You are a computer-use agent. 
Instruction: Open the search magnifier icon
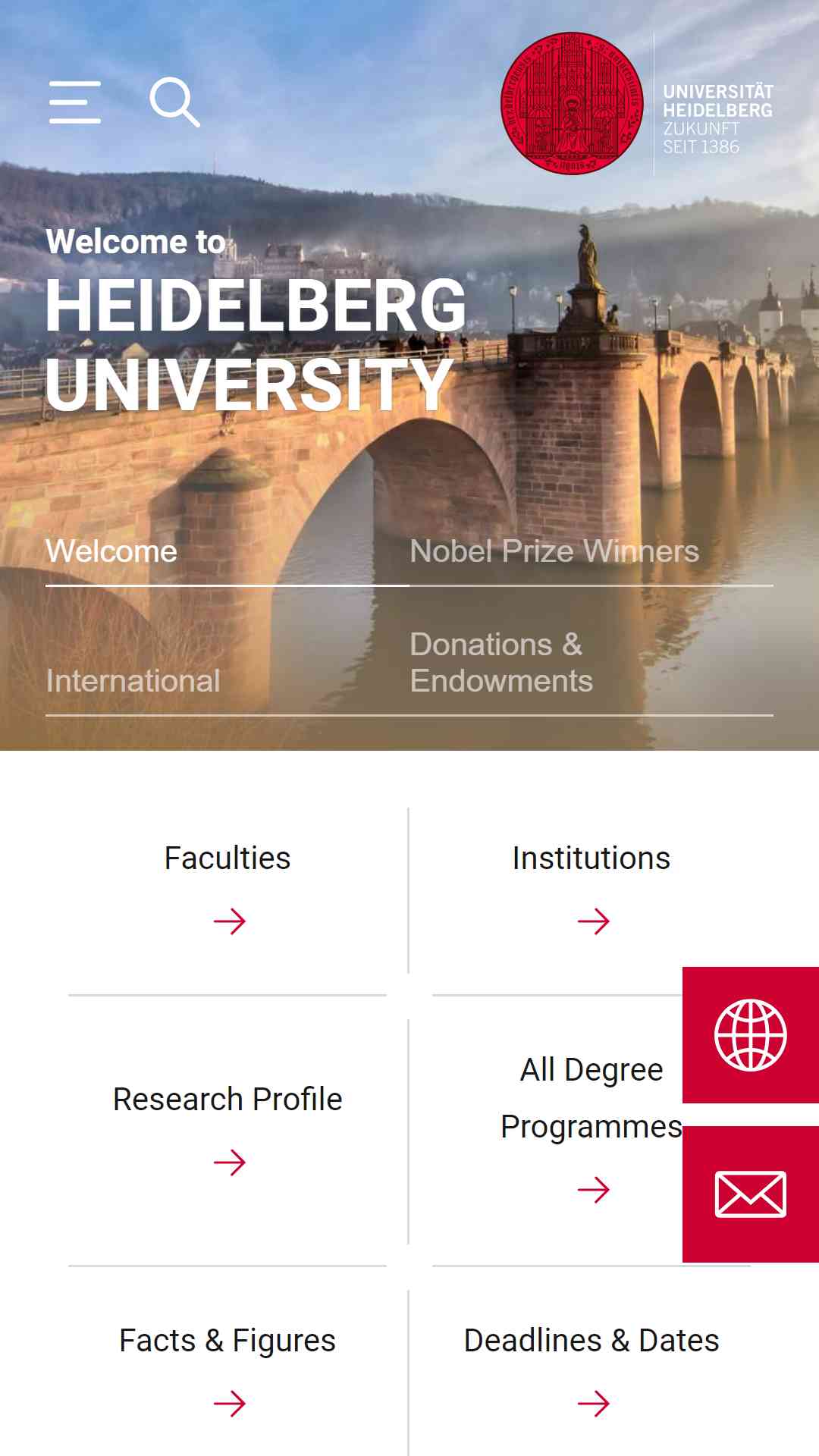click(x=174, y=102)
